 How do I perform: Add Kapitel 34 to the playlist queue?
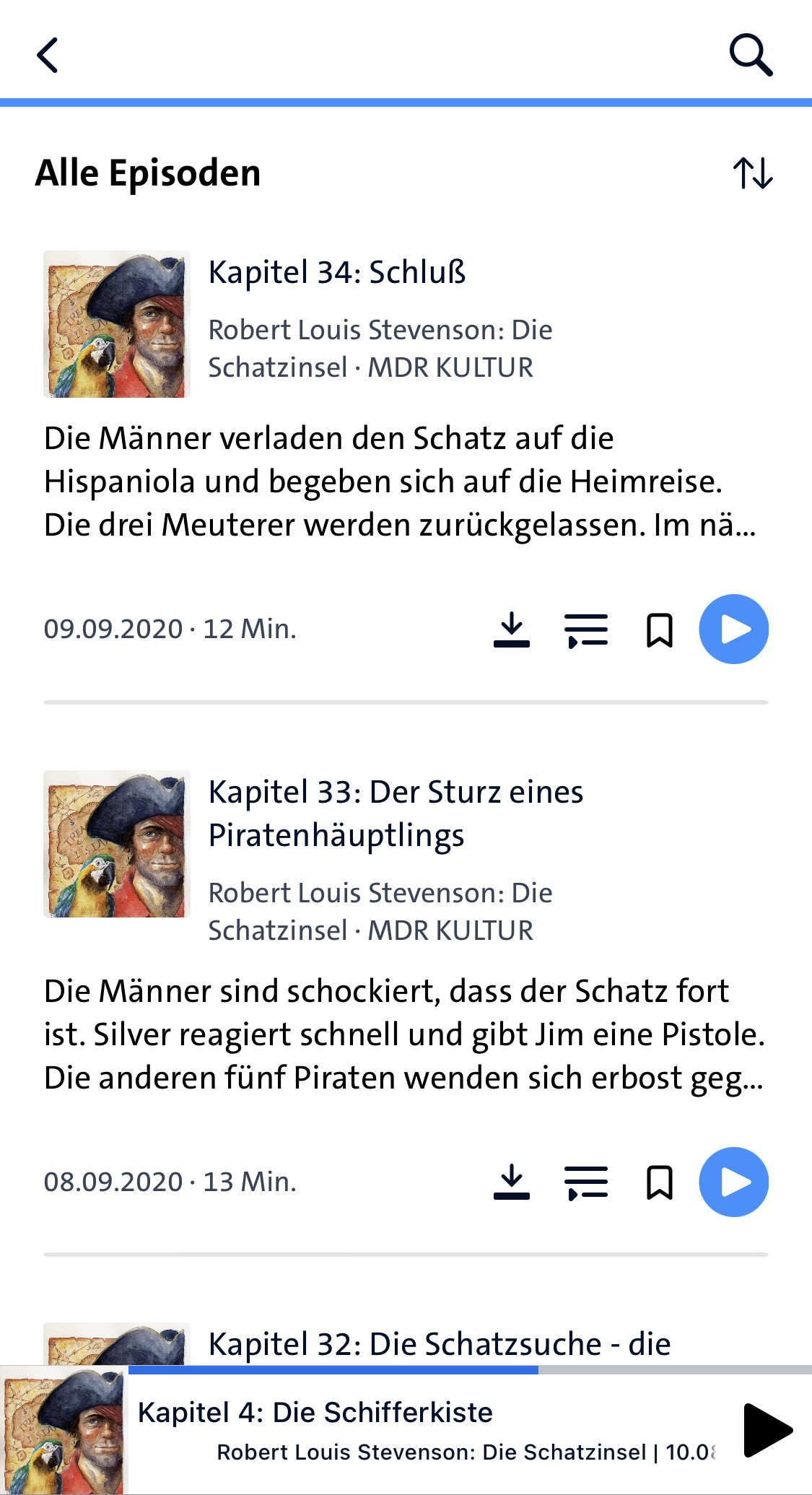586,630
